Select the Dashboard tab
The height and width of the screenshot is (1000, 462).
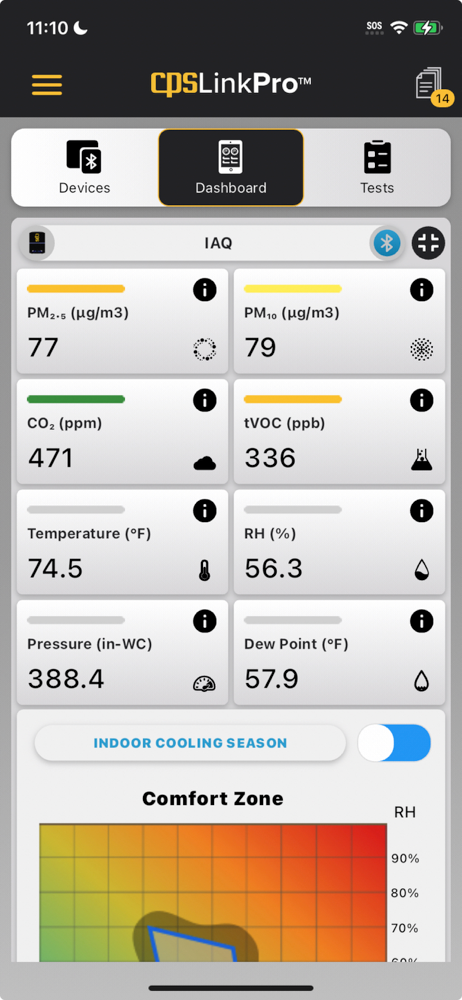click(x=231, y=168)
